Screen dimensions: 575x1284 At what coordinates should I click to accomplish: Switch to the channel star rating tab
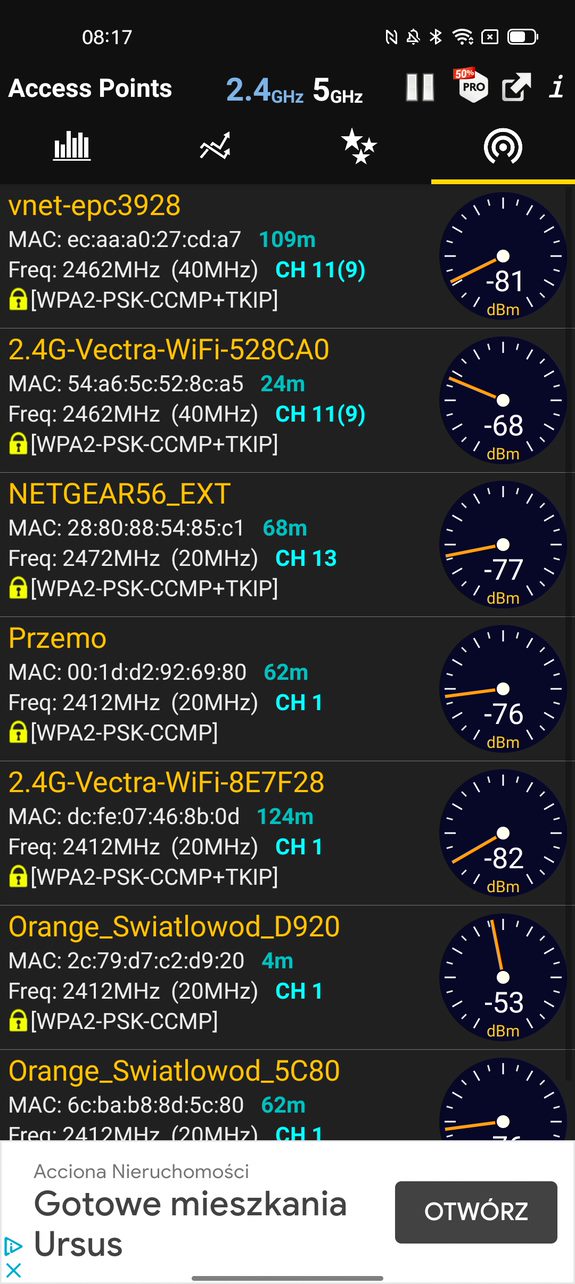(x=359, y=148)
